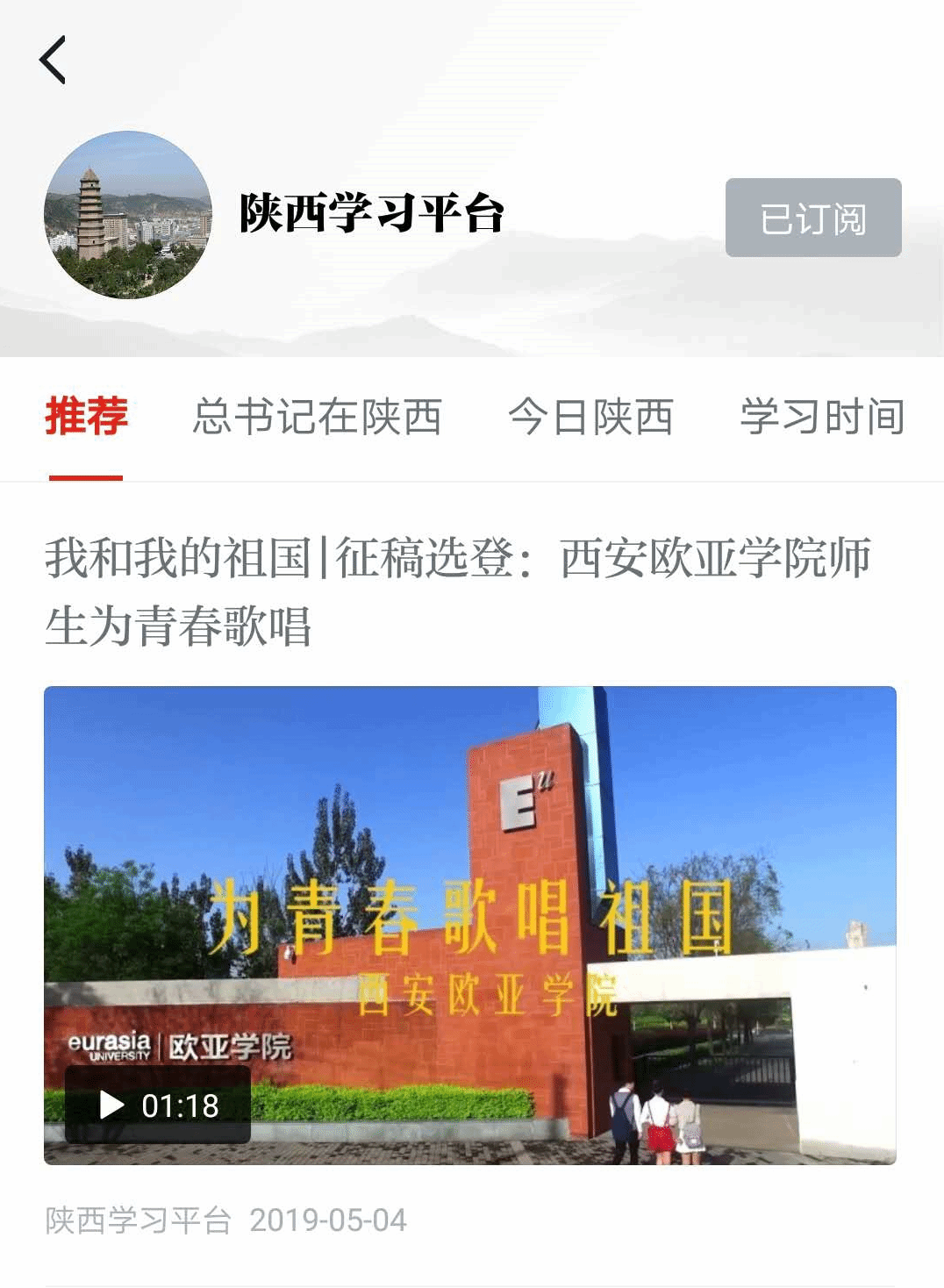Screen dimensions: 944x1288
Task: Switch to the 今日陕西 tab
Action: point(590,417)
